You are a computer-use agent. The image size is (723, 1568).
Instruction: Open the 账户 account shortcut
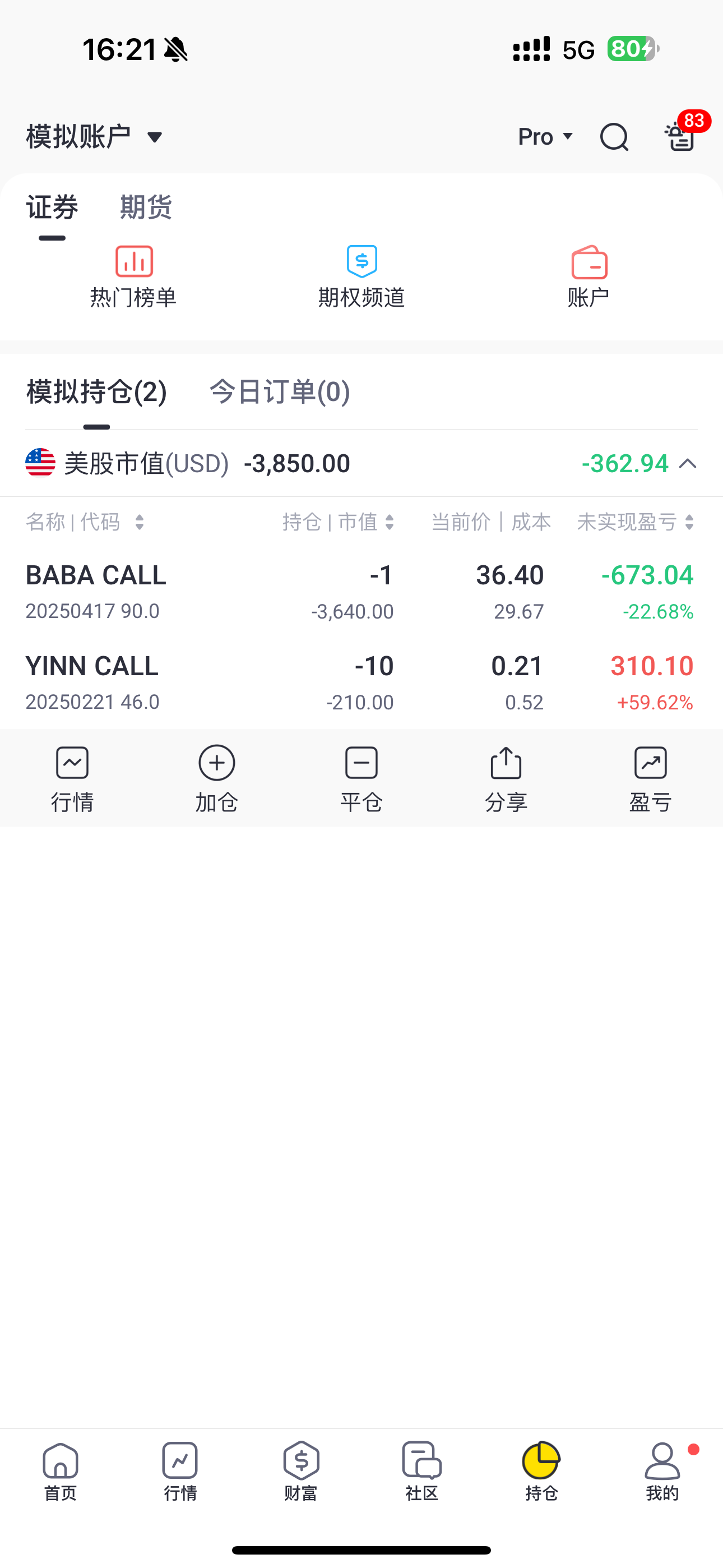pyautogui.click(x=588, y=277)
